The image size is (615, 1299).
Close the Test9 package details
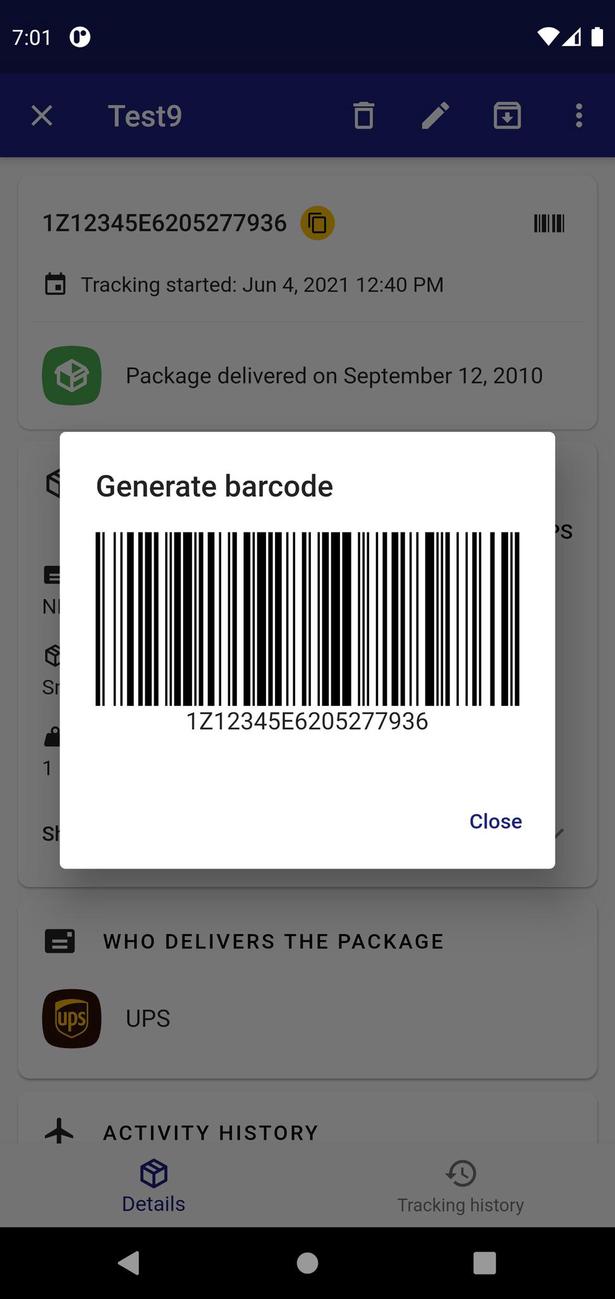pos(42,116)
